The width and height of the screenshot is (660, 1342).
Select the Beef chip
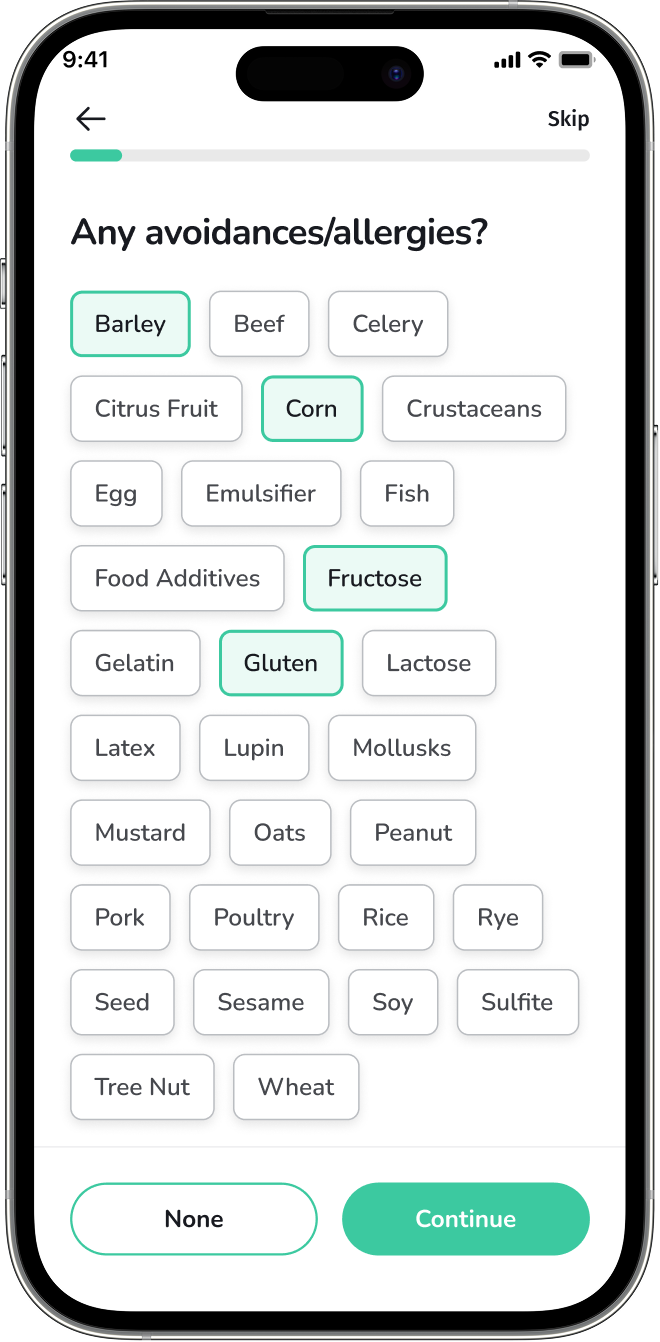[259, 324]
